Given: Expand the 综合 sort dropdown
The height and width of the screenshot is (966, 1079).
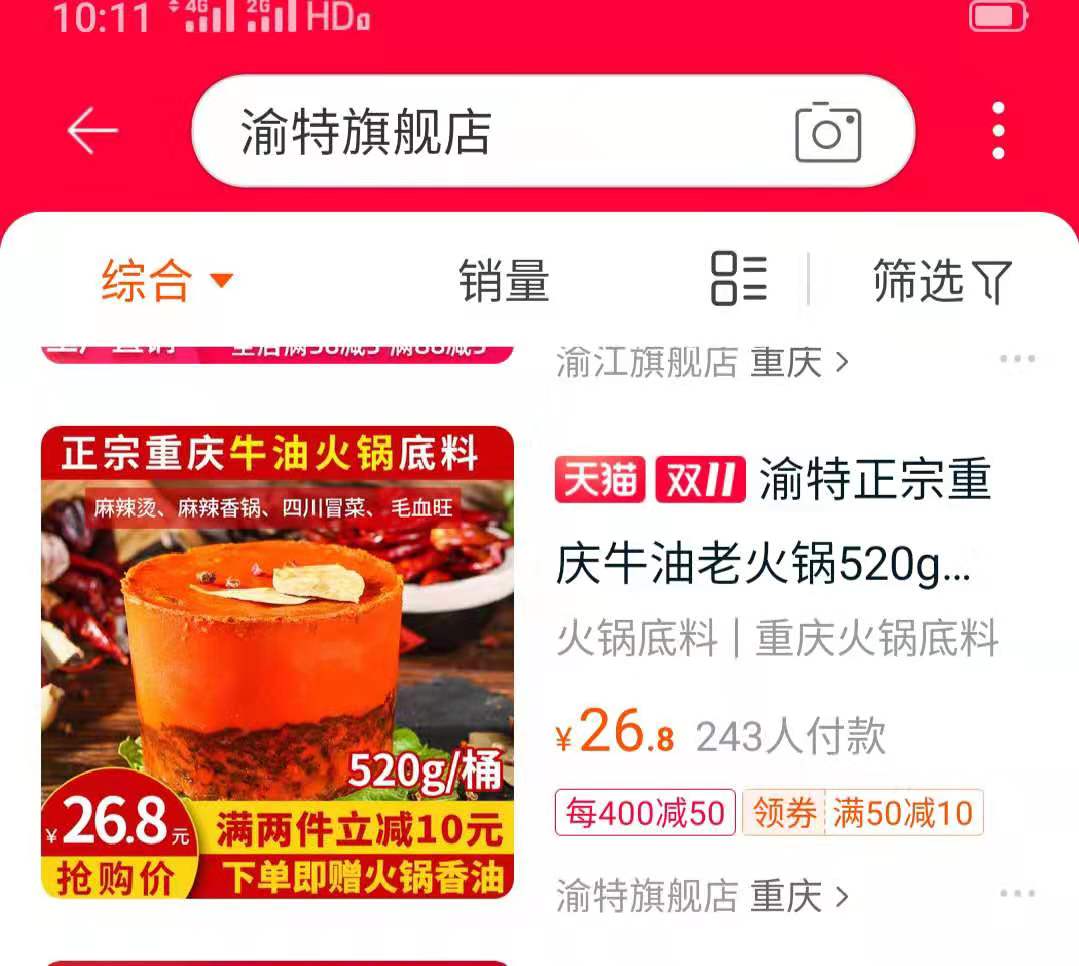Looking at the screenshot, I should 166,281.
